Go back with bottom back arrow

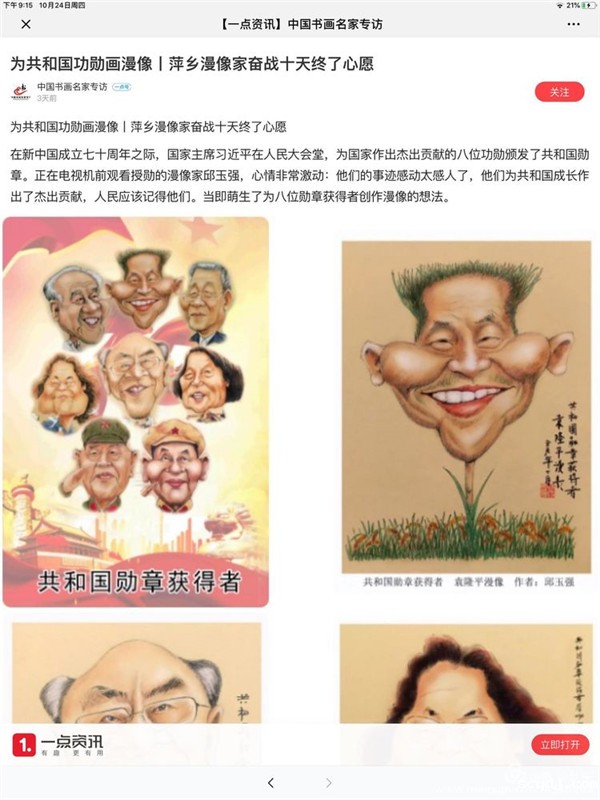click(271, 783)
